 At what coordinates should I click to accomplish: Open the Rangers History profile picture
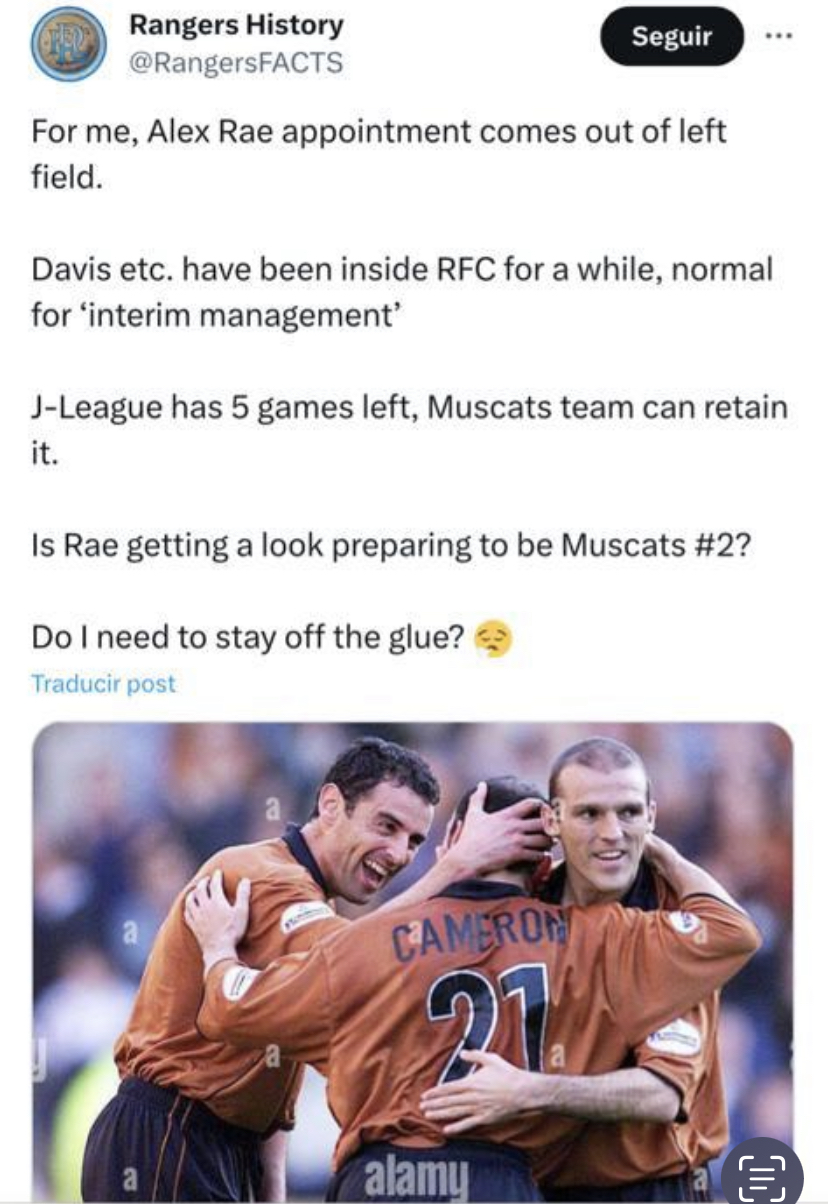tap(67, 43)
